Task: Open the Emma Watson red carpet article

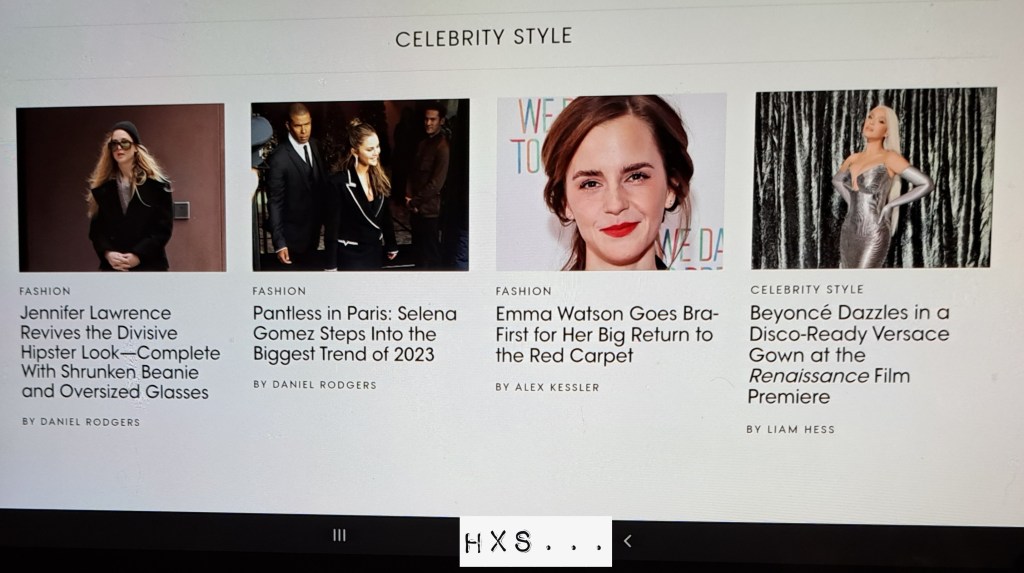Action: [604, 334]
